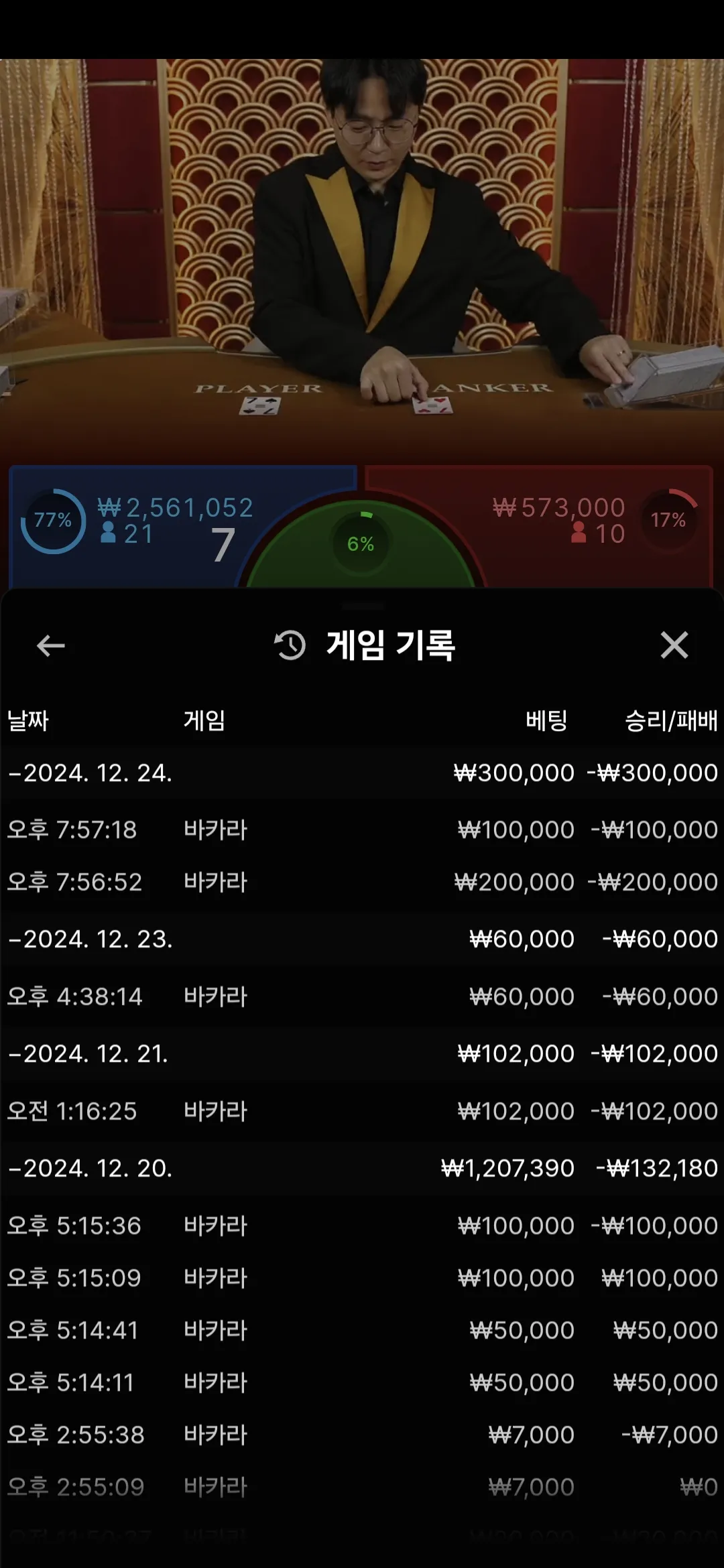
Task: Open the 오후 5:14:11 바카라 record
Action: click(362, 1382)
